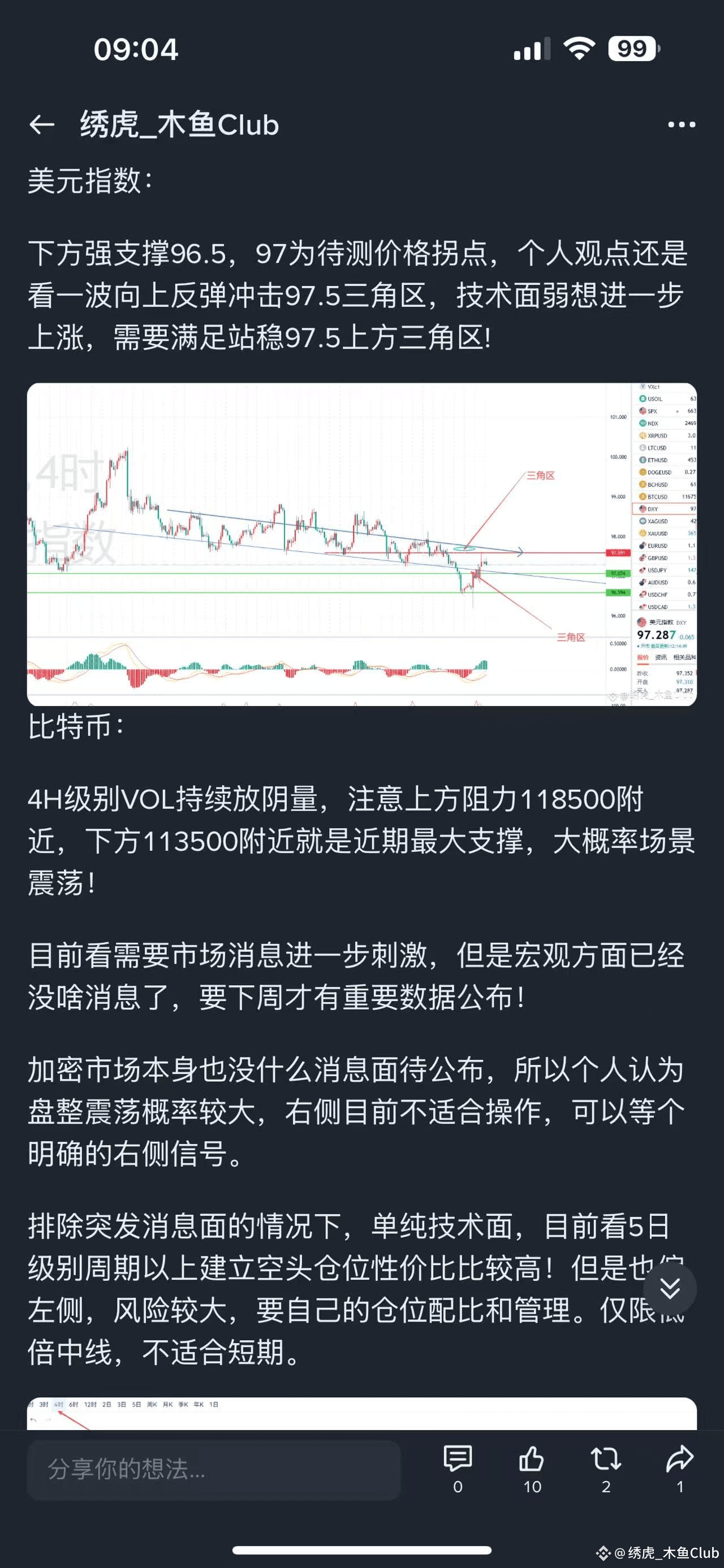
Task: Tap the double-chevron scroll-down button
Action: 670,1289
